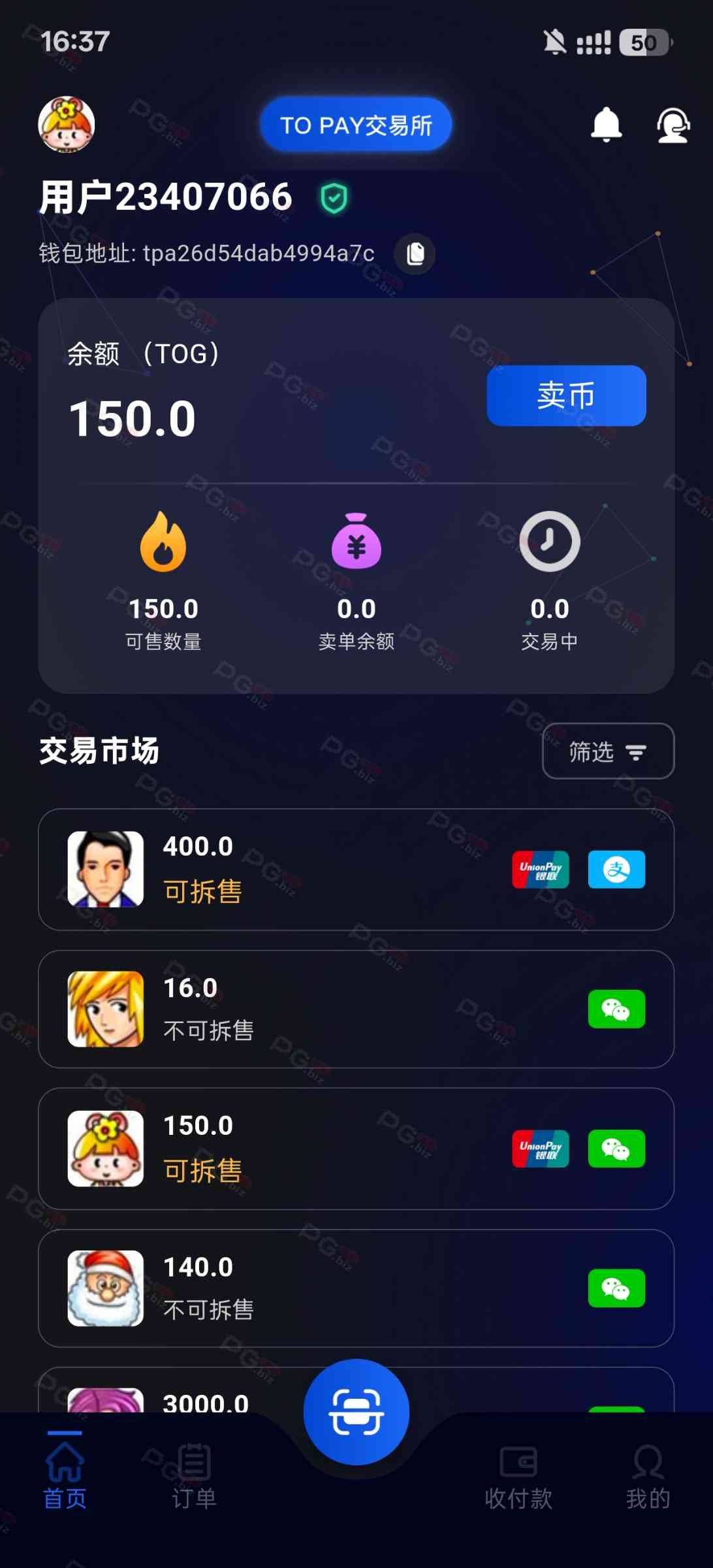Viewport: 713px width, 1568px height.
Task: Tap the 卖币 sell button
Action: pyautogui.click(x=566, y=396)
